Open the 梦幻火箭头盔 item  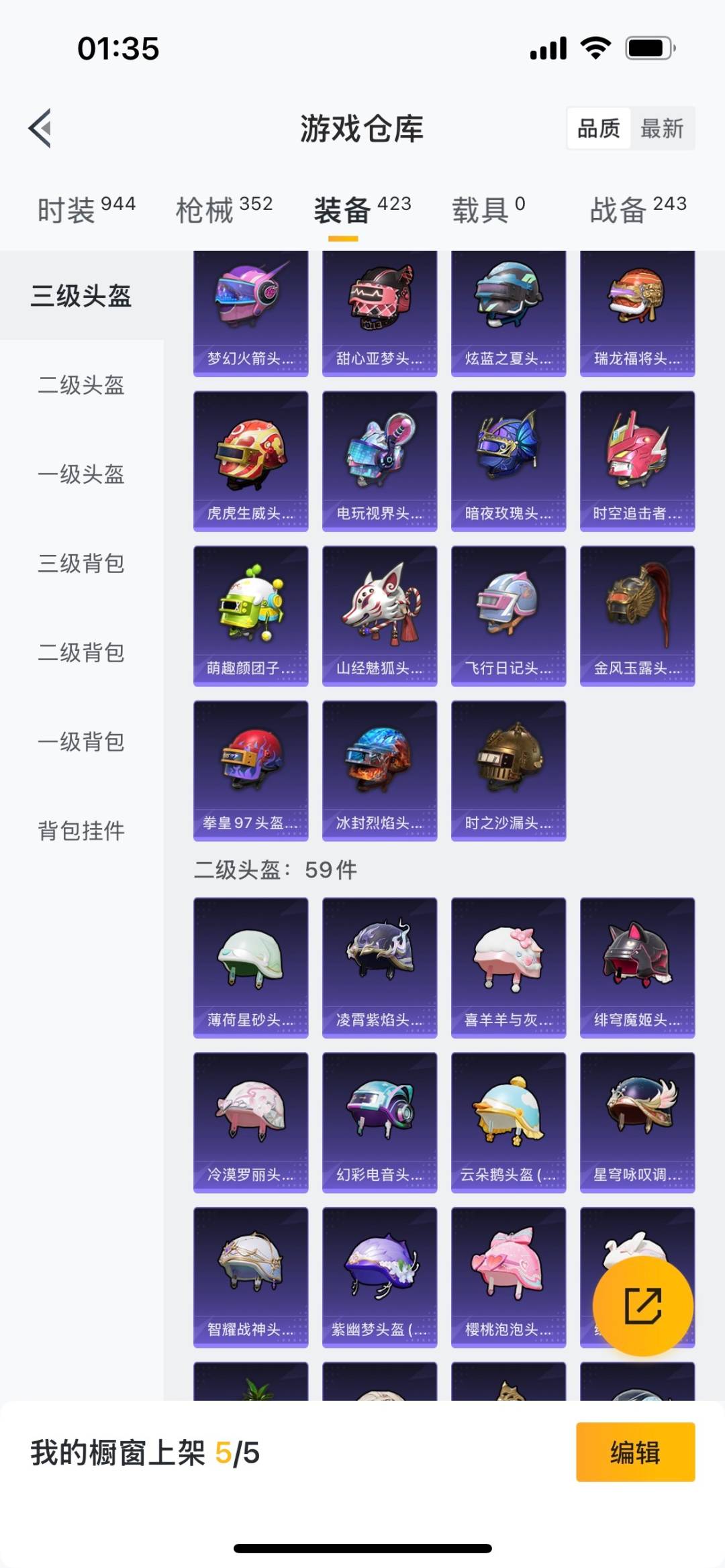click(x=251, y=314)
